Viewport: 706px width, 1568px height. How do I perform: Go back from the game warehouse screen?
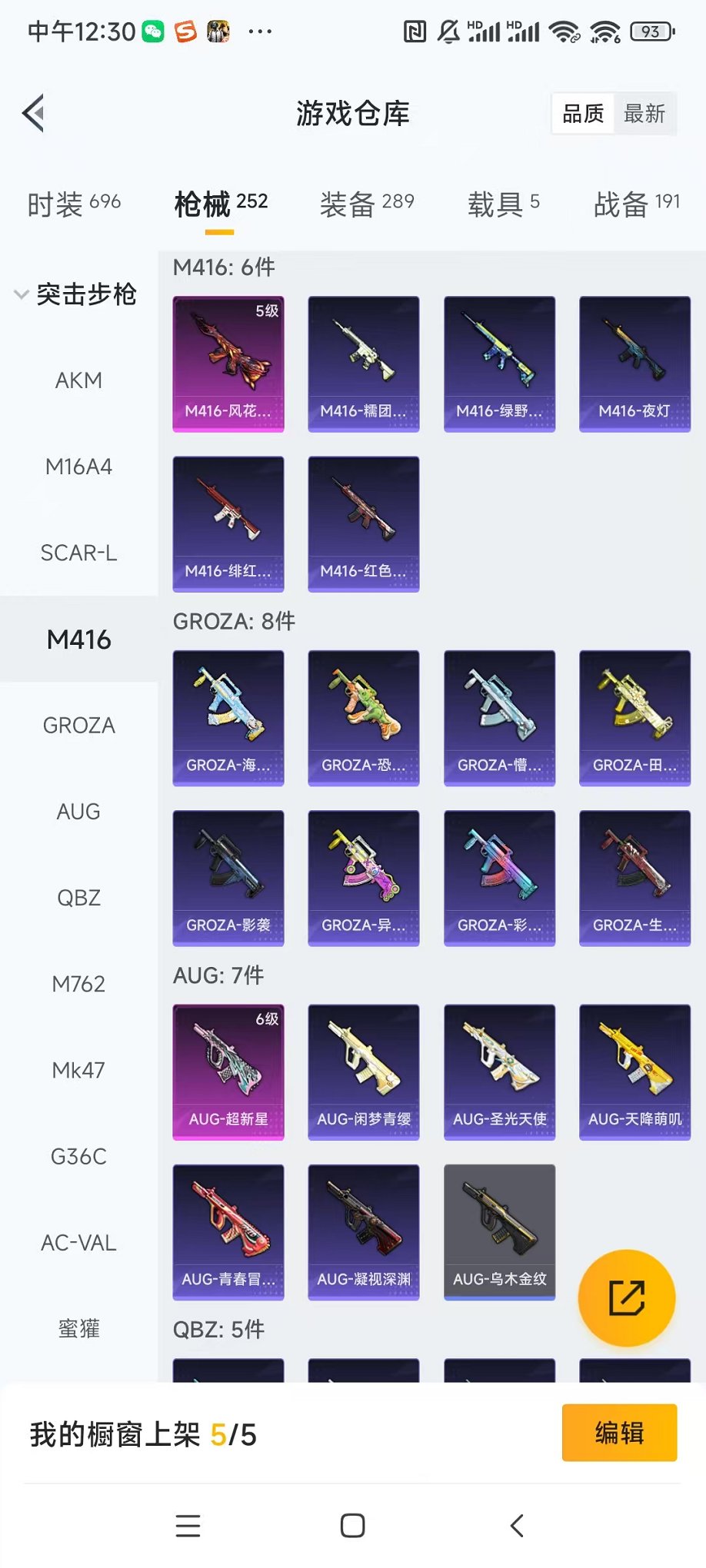(34, 114)
